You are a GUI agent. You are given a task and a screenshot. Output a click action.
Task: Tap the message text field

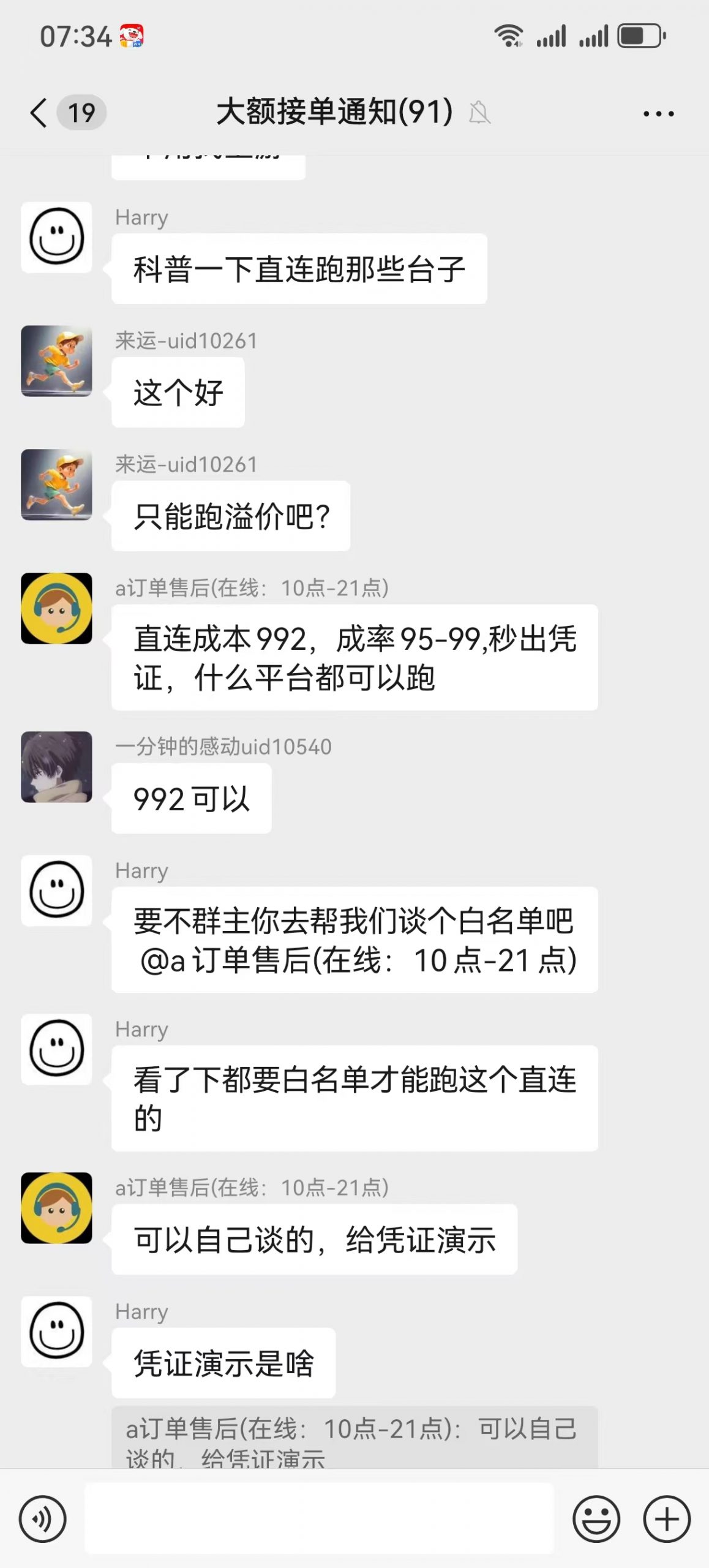click(x=318, y=1518)
